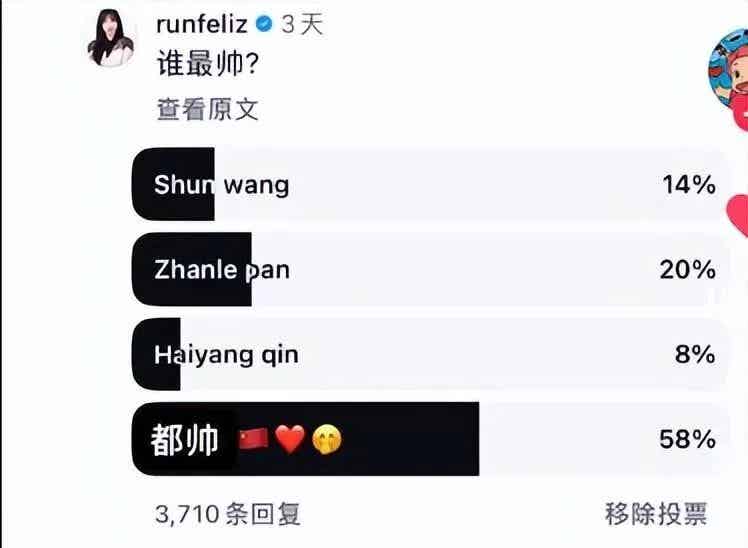This screenshot has height=548, width=748.
Task: Tap 查看原文 to view original text
Action: [207, 109]
